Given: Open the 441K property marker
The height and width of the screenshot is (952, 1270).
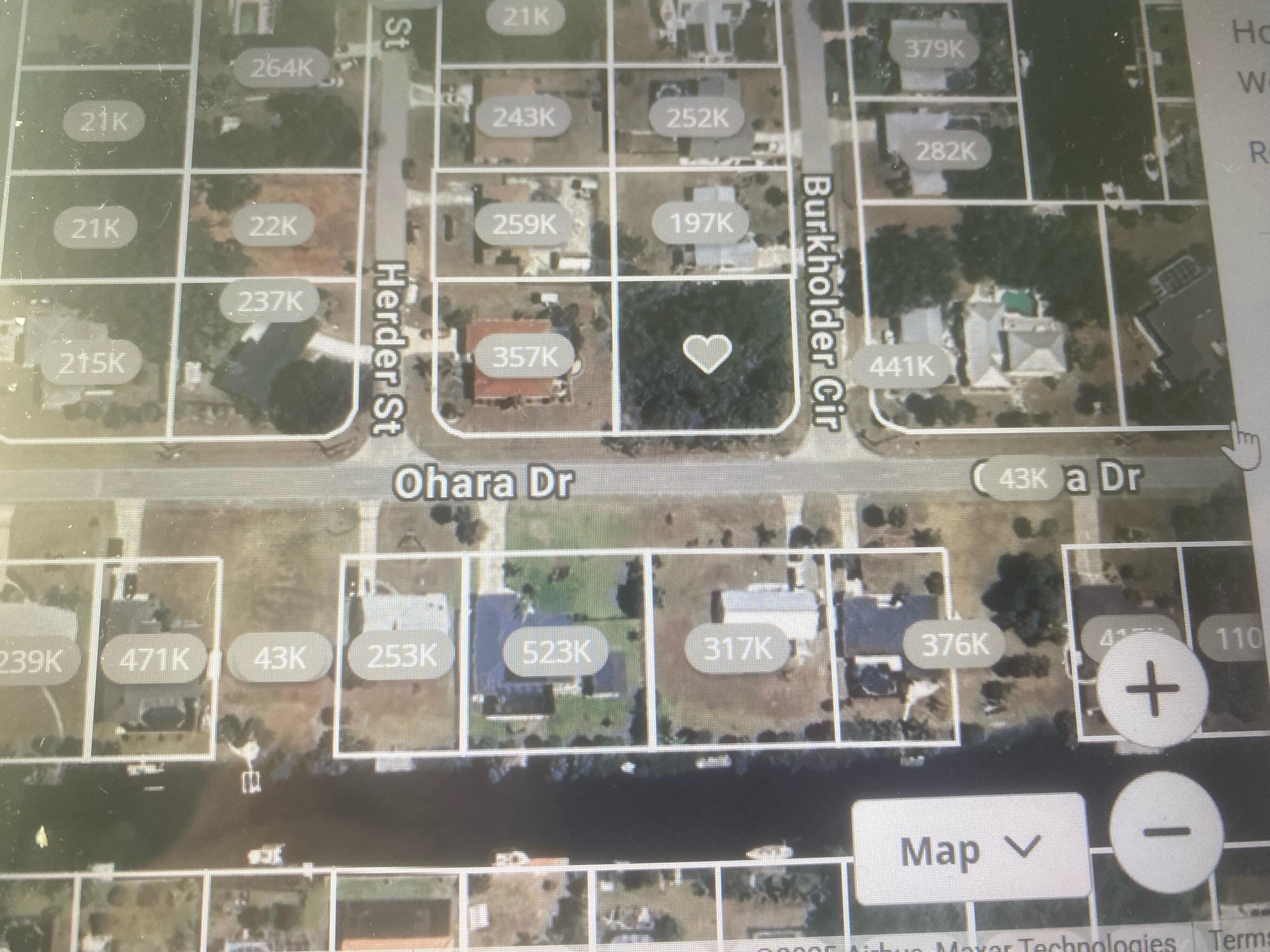Looking at the screenshot, I should point(903,366).
